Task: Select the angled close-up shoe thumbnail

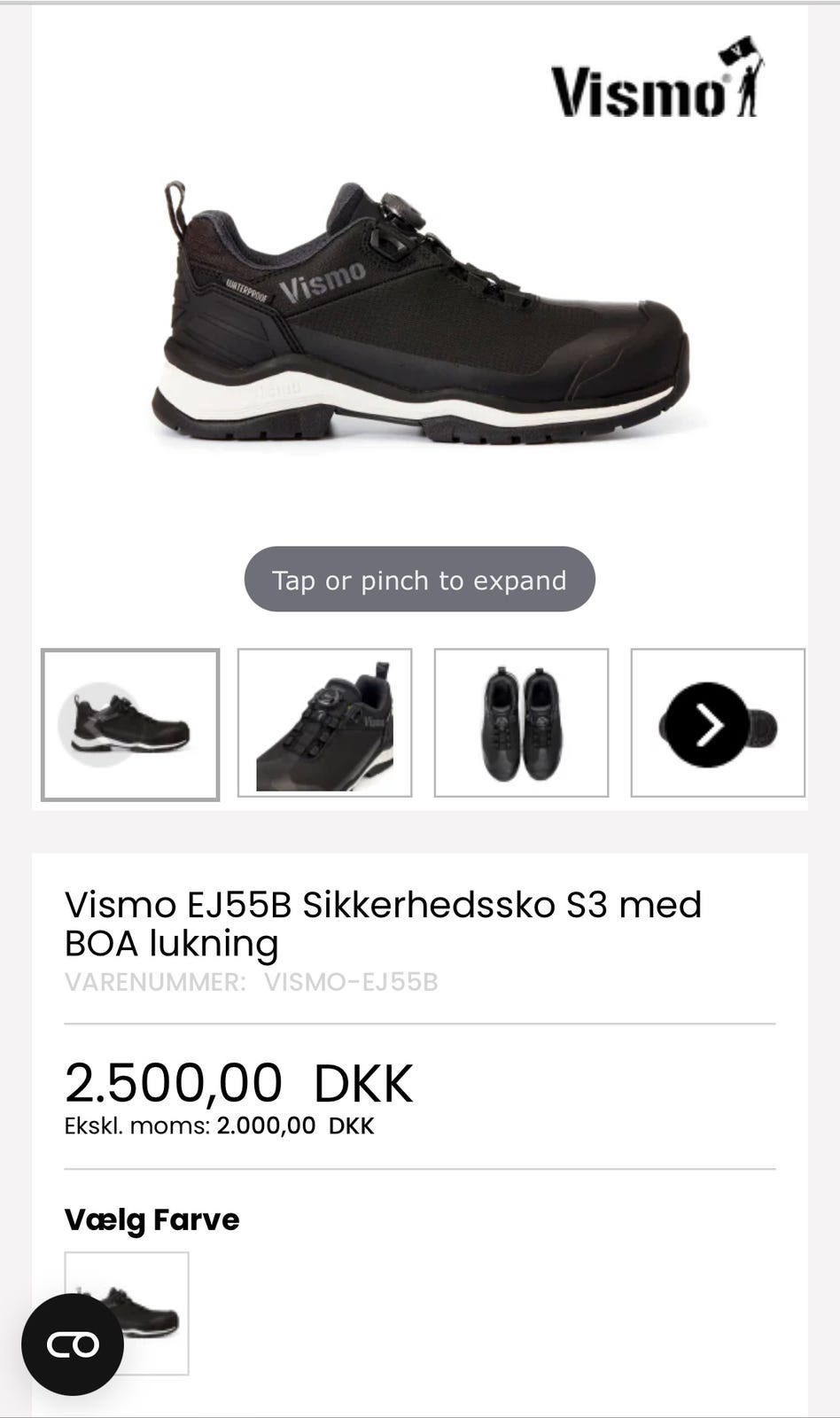Action: (x=324, y=723)
